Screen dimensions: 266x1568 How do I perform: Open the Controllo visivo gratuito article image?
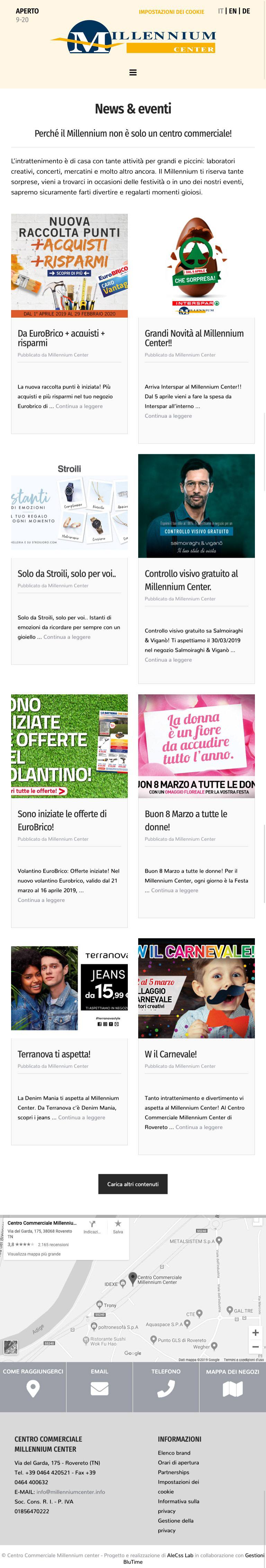(196, 505)
